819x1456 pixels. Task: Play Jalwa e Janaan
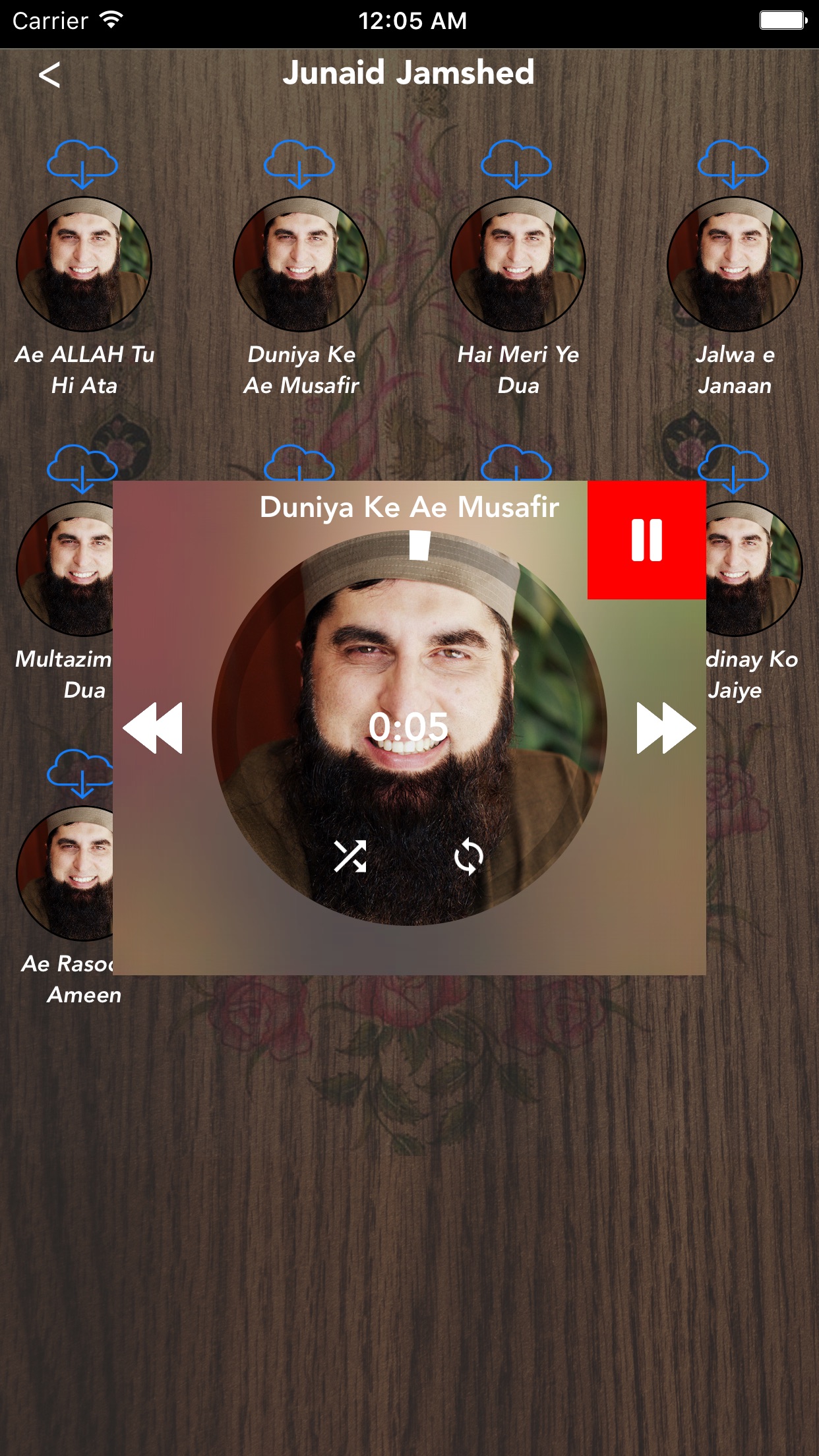(x=735, y=264)
